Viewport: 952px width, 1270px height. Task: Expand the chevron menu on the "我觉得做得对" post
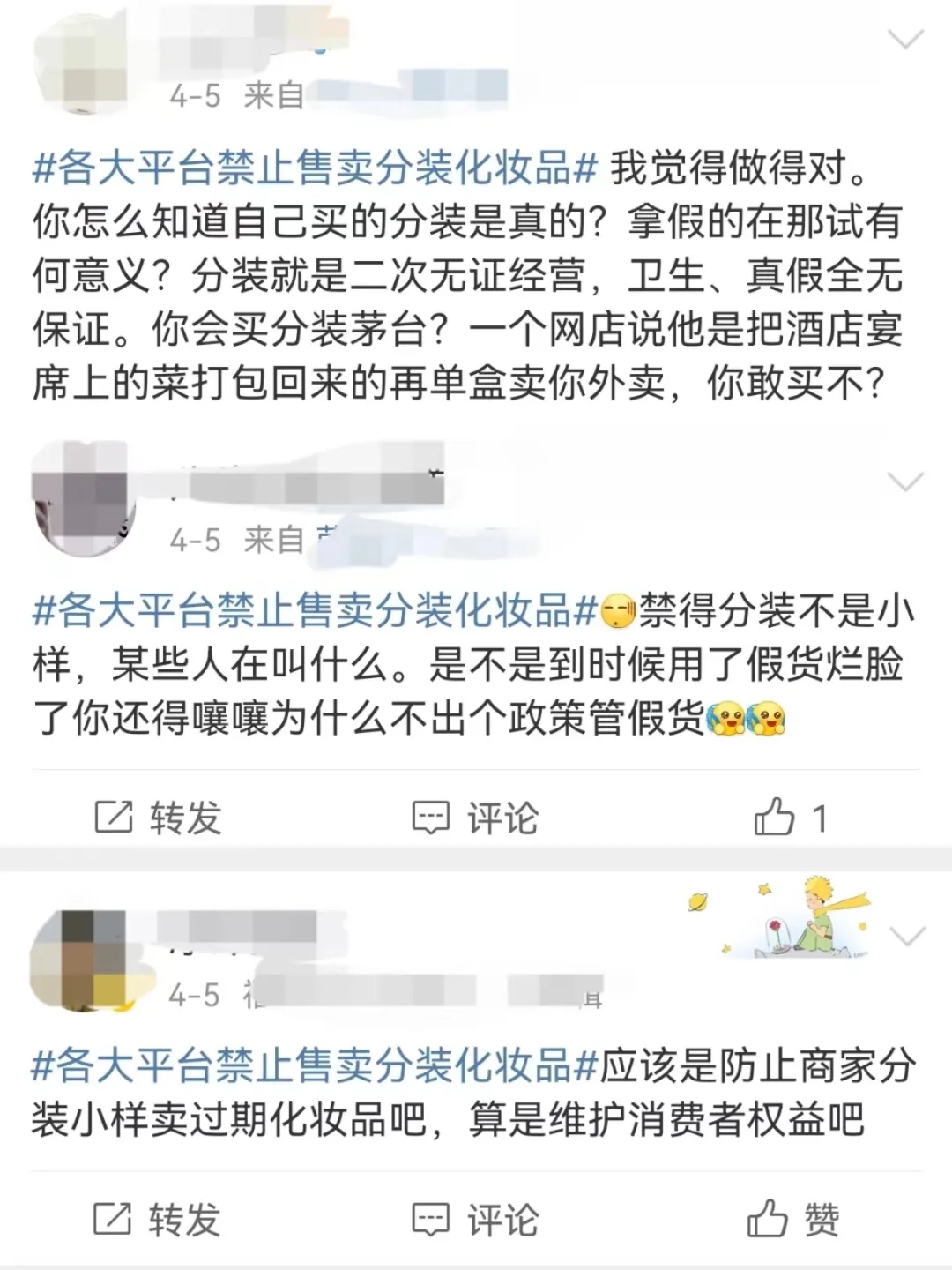click(905, 40)
